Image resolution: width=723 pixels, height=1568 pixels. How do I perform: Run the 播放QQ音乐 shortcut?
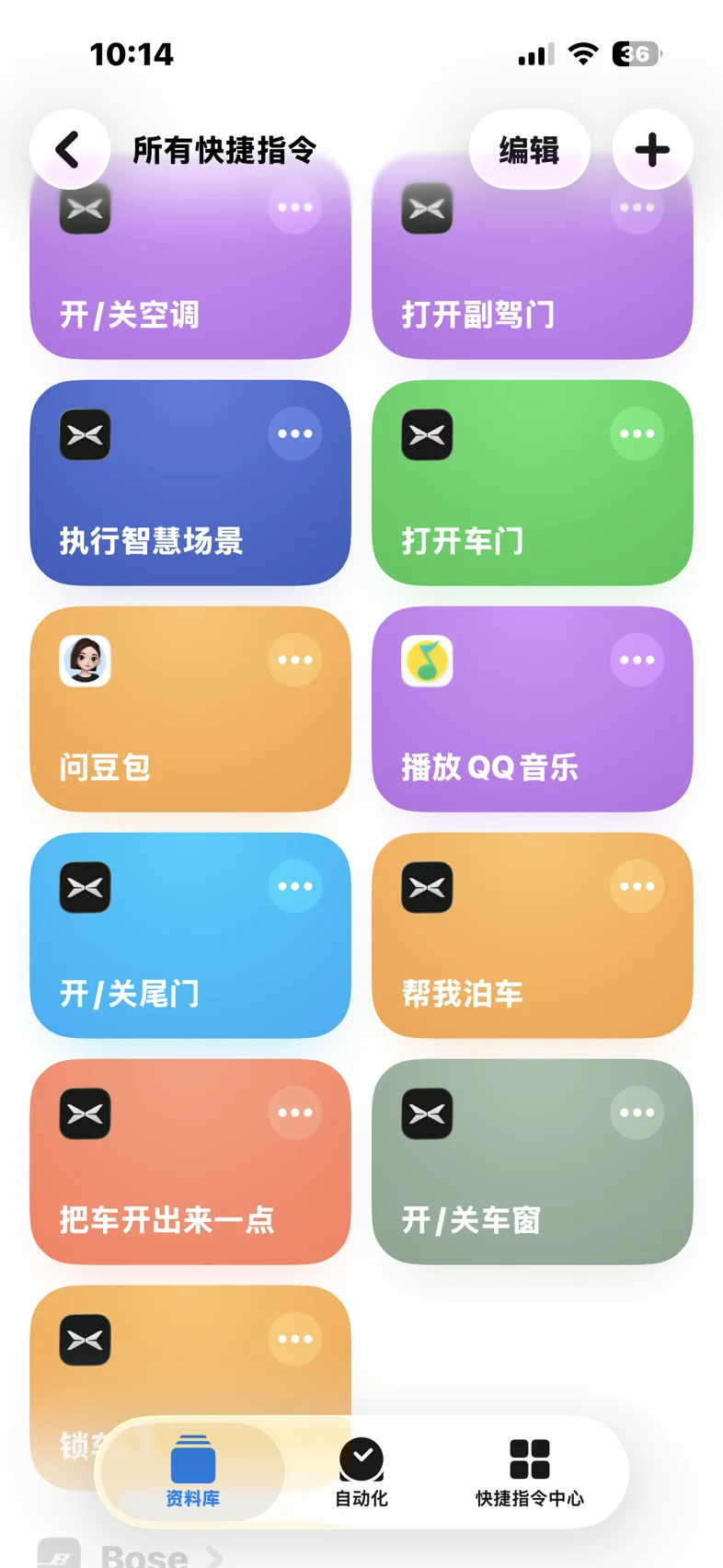[533, 709]
